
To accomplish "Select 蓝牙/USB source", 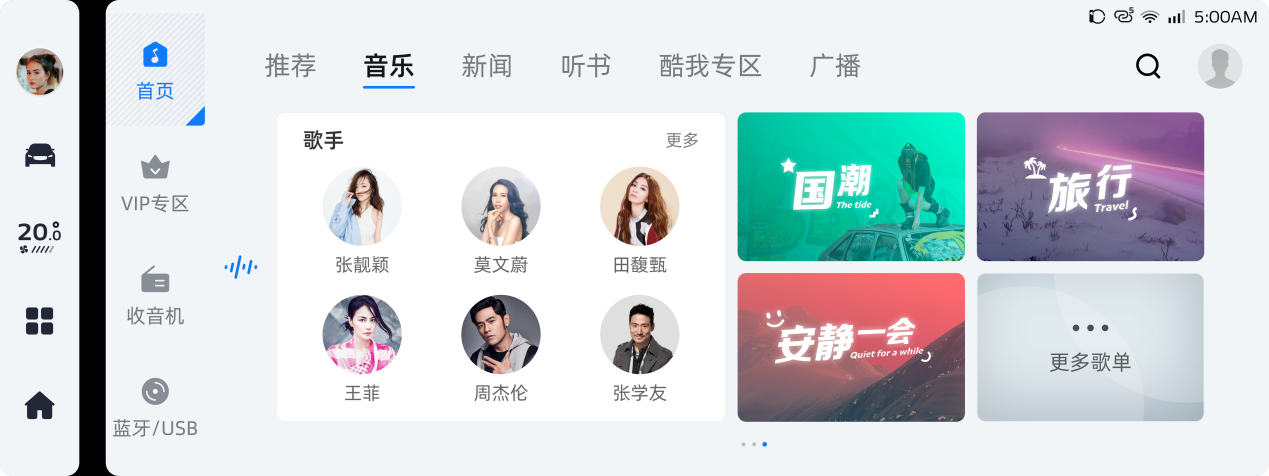I will pos(155,408).
